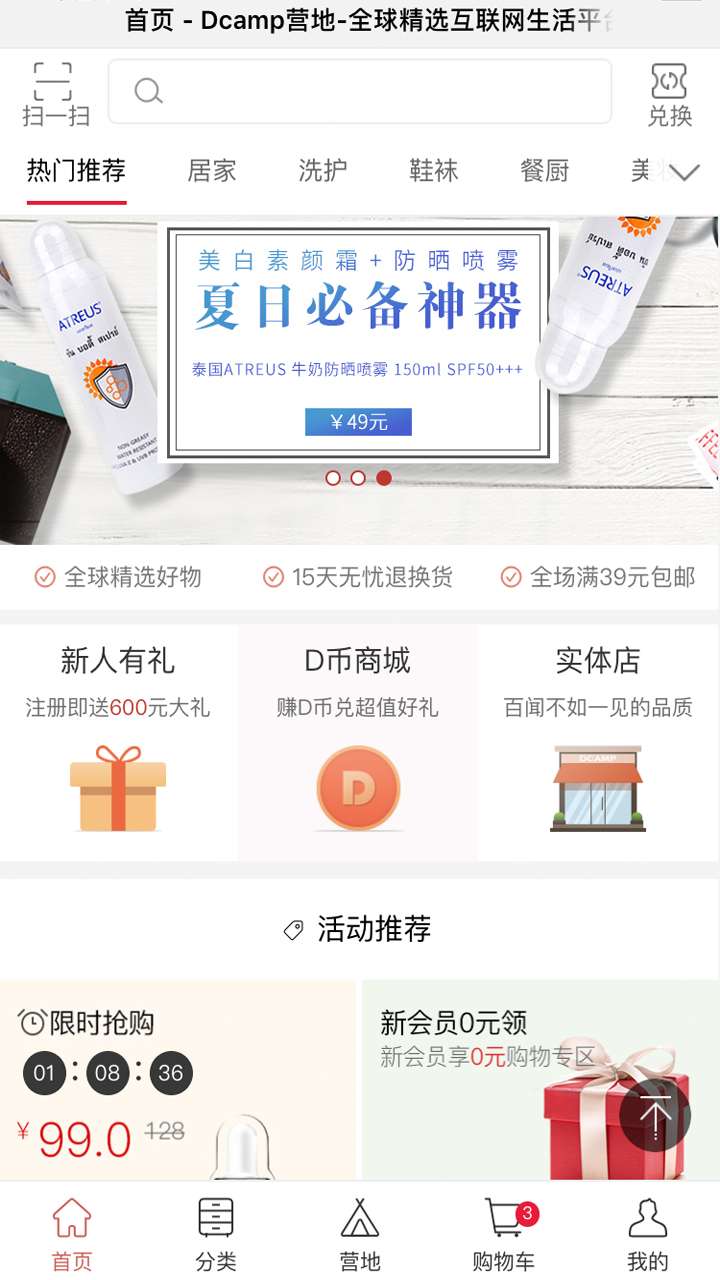Open the 兑换 redeem page
This screenshot has width=720, height=1280.
tap(669, 95)
